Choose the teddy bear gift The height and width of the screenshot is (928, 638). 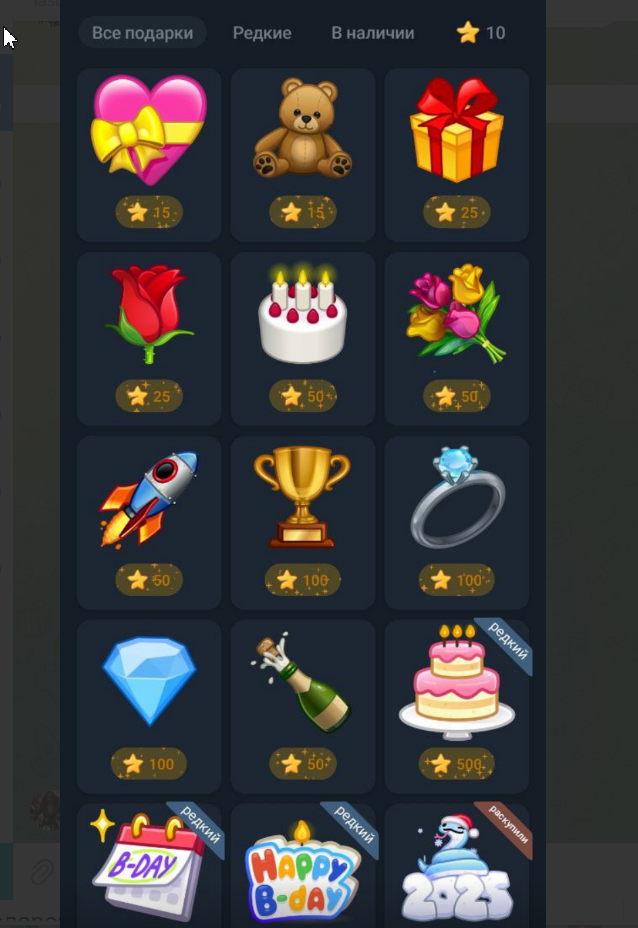pyautogui.click(x=303, y=155)
